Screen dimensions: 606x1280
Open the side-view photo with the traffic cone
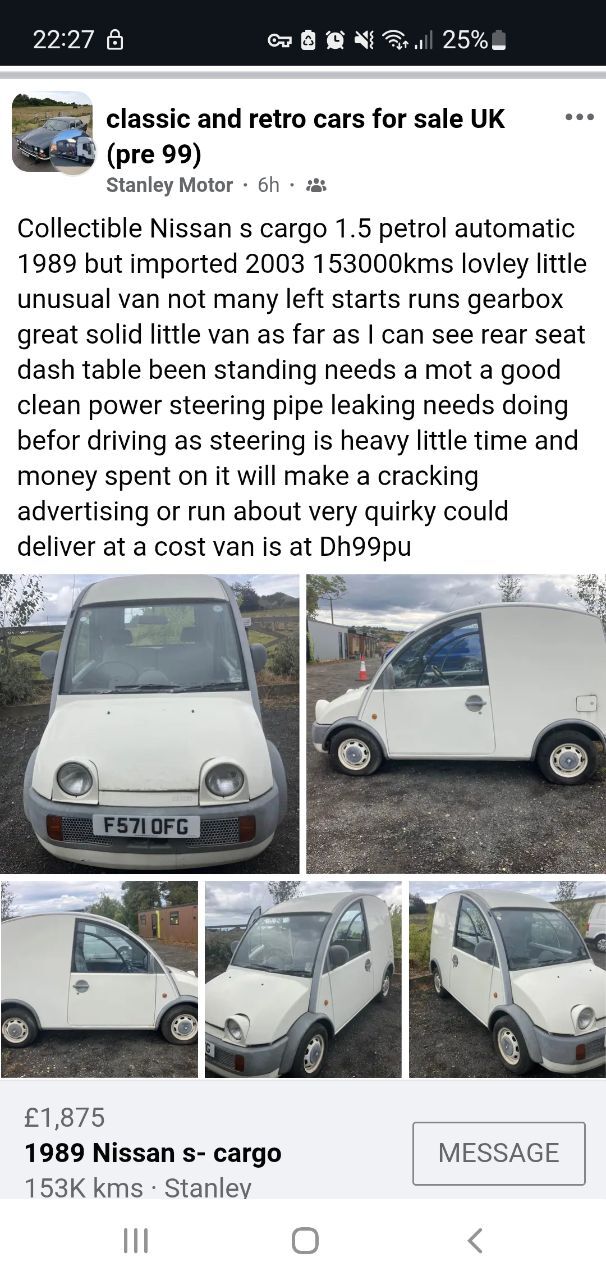pos(456,724)
